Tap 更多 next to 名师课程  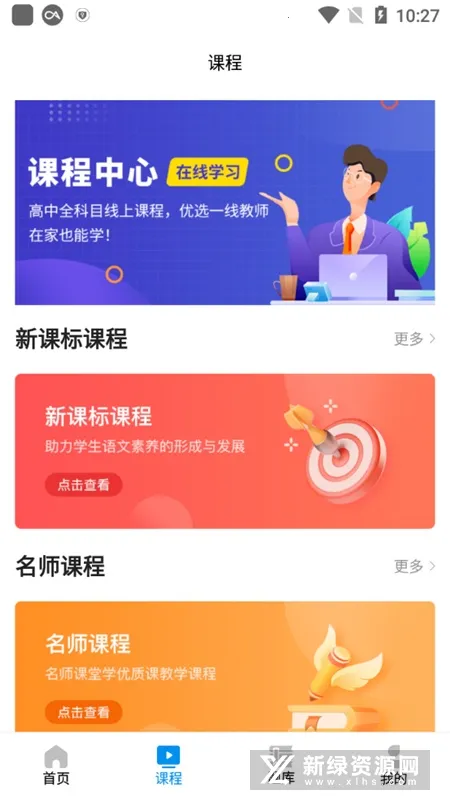pyautogui.click(x=415, y=566)
